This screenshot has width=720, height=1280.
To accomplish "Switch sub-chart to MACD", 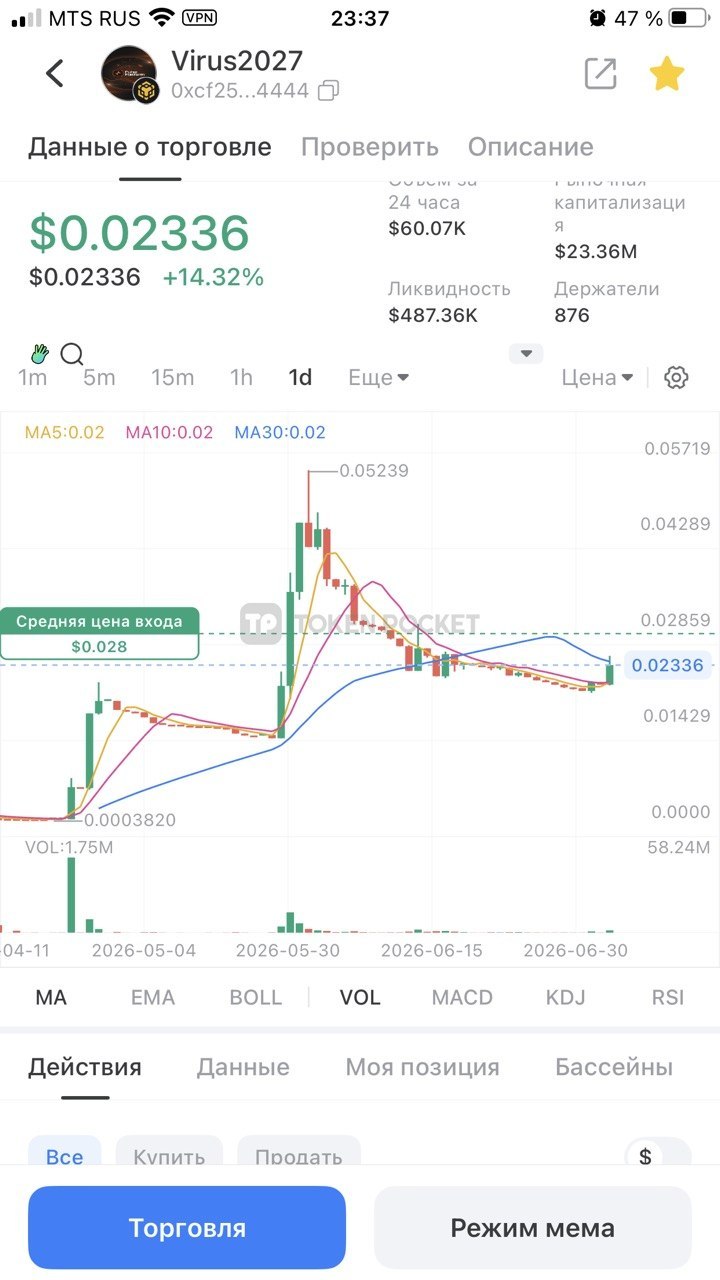I will pyautogui.click(x=462, y=997).
